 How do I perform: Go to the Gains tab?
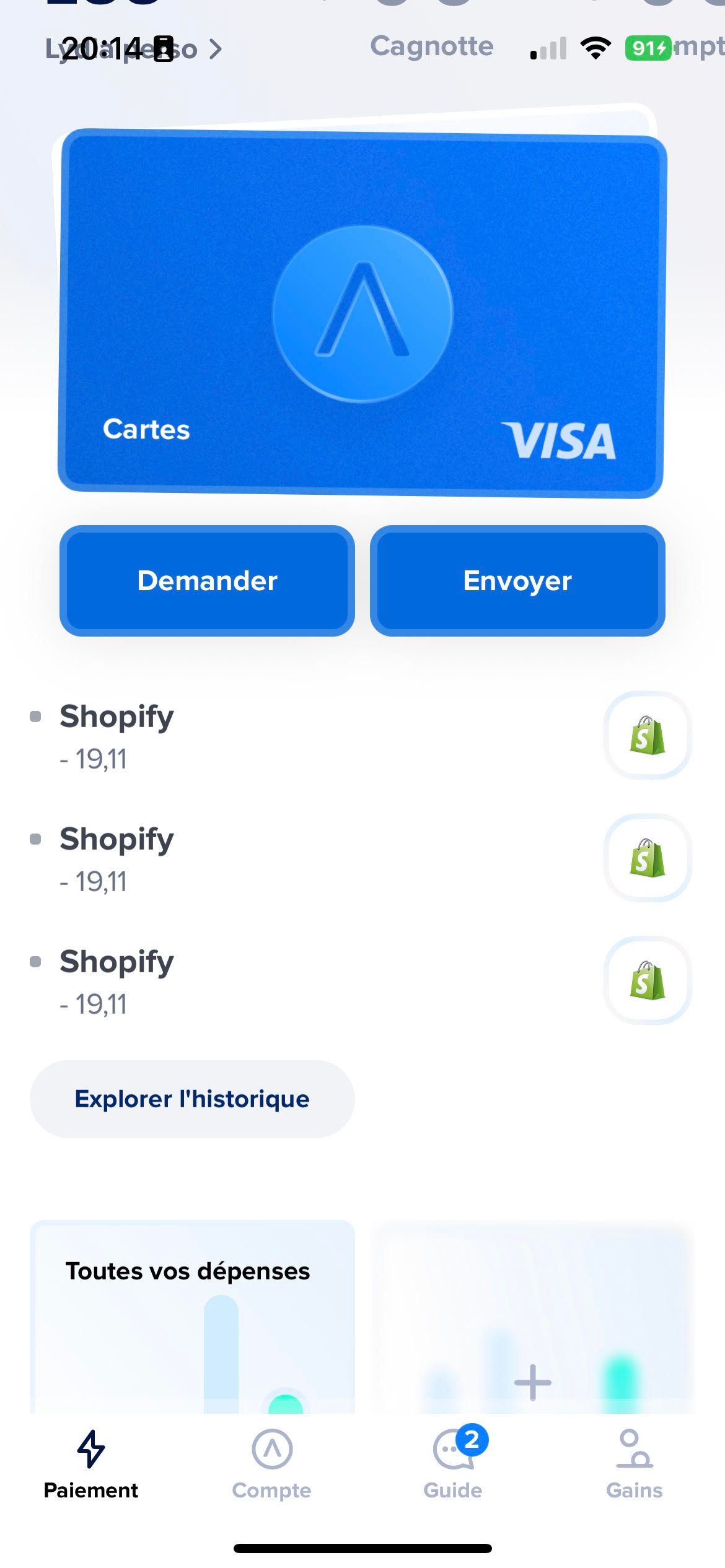[634, 1464]
